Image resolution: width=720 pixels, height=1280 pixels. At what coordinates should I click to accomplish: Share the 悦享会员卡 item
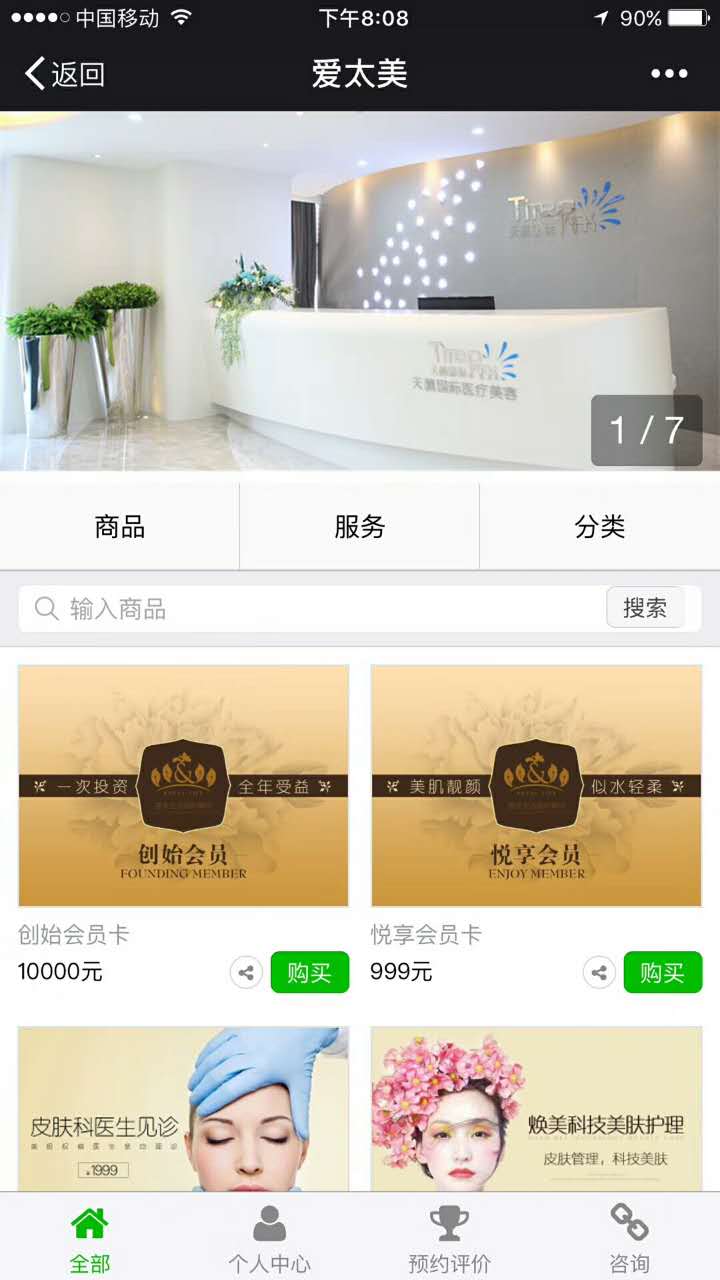click(599, 972)
